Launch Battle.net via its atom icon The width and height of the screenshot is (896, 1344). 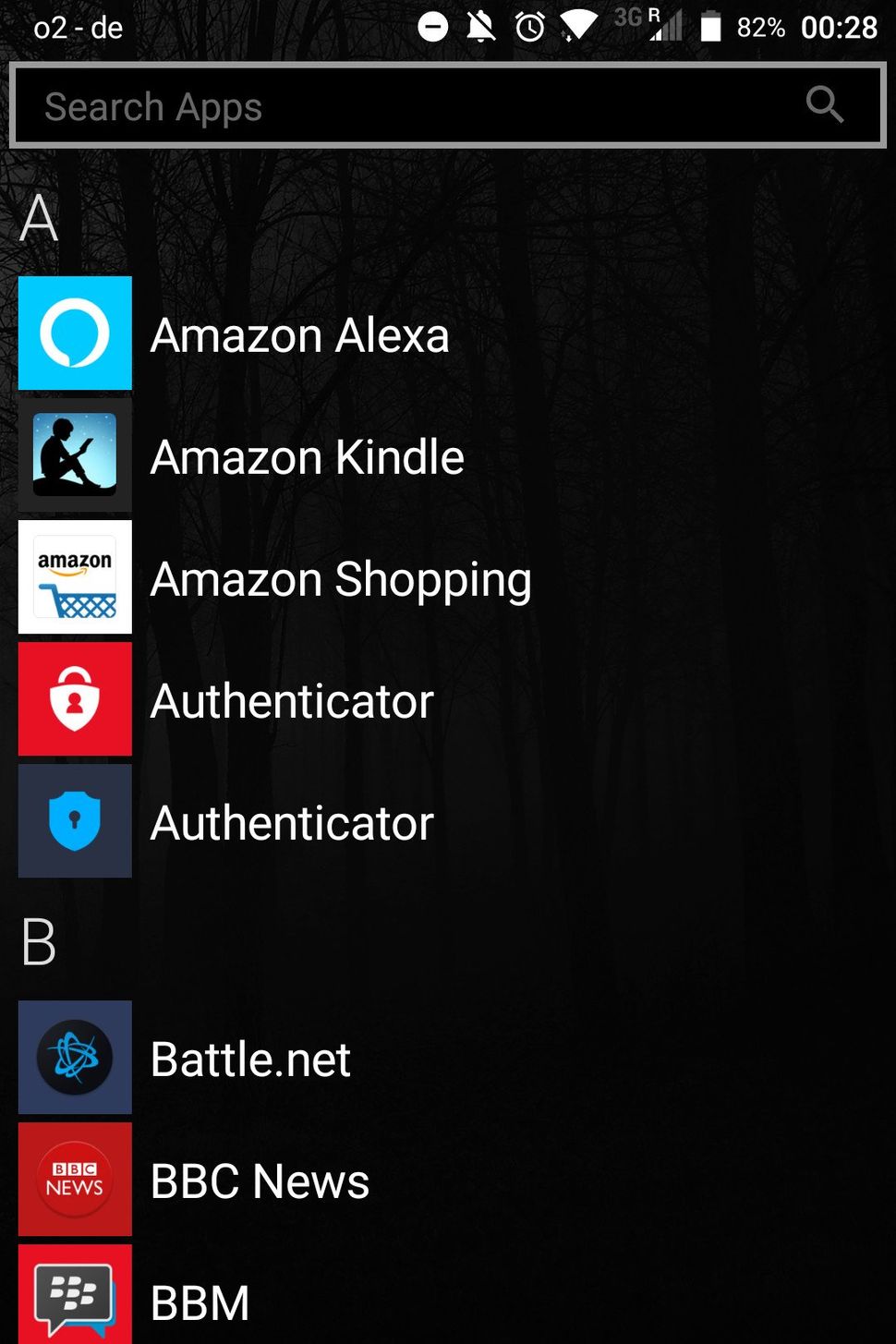75,1057
